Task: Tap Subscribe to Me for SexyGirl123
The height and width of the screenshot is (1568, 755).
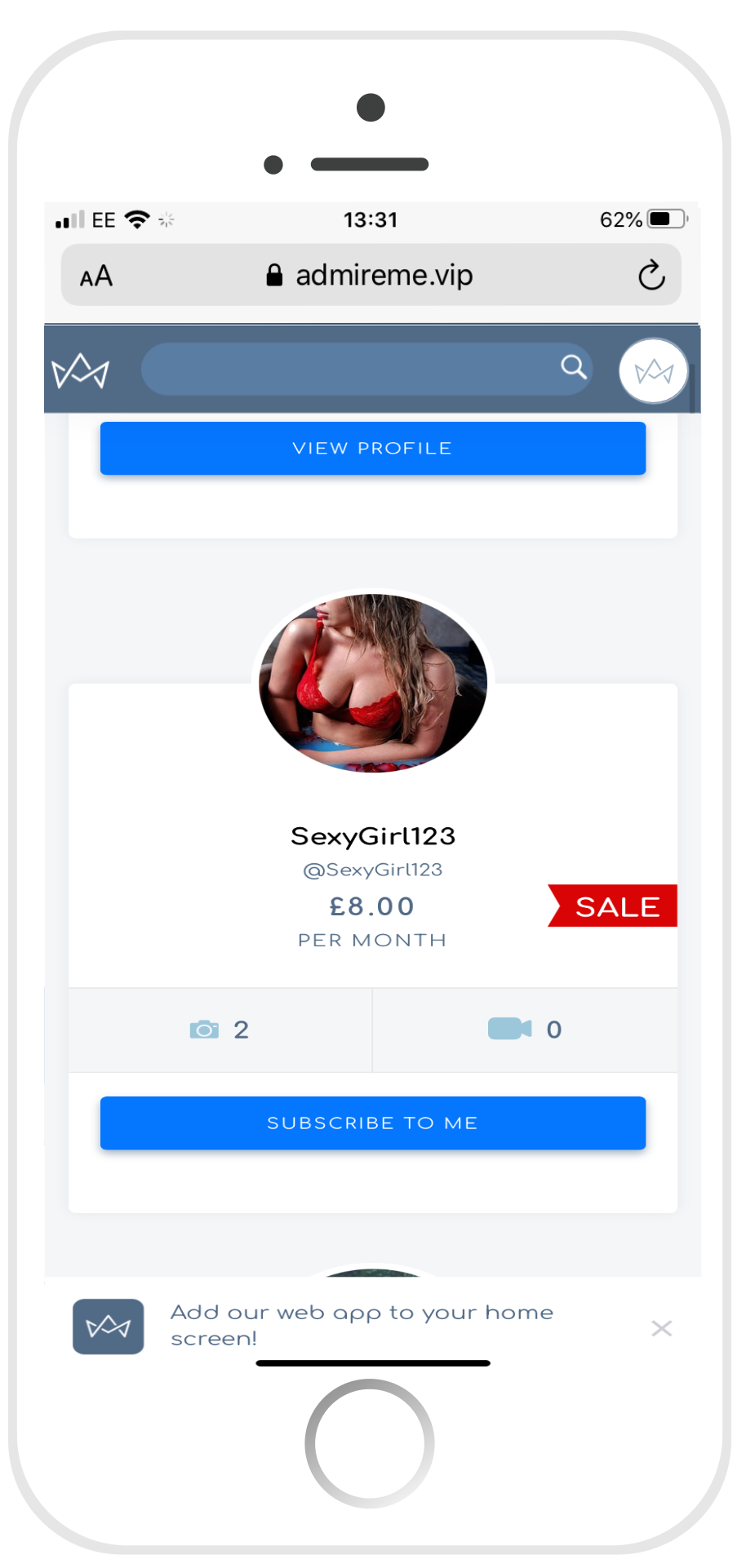Action: click(373, 1123)
